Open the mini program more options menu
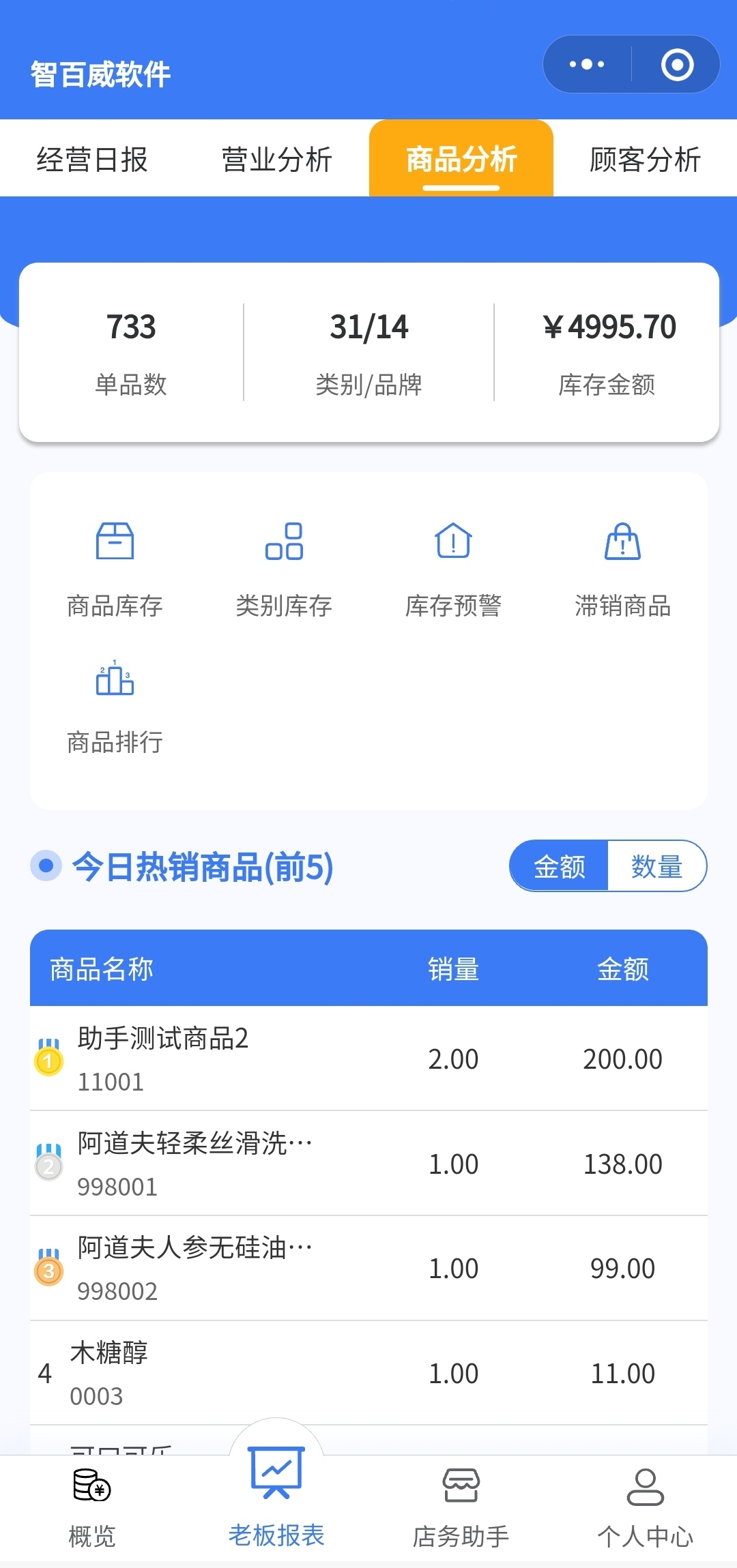The width and height of the screenshot is (737, 1568). (x=587, y=65)
